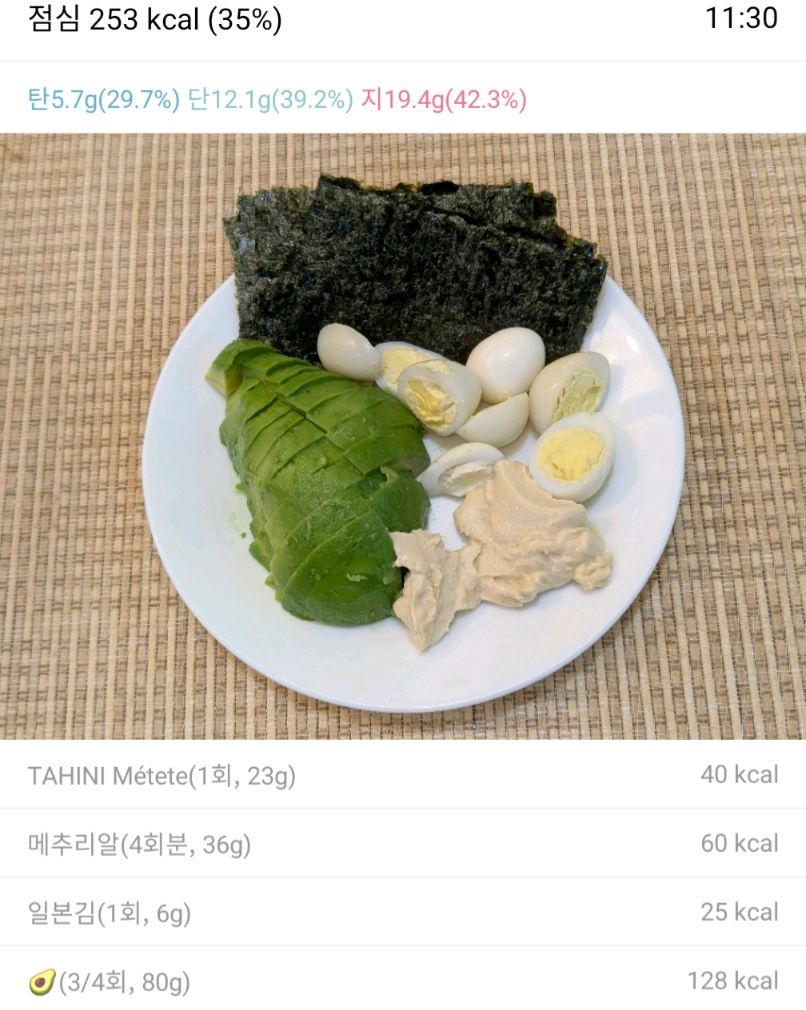Open the 메추리알 36g food entry

coord(140,844)
